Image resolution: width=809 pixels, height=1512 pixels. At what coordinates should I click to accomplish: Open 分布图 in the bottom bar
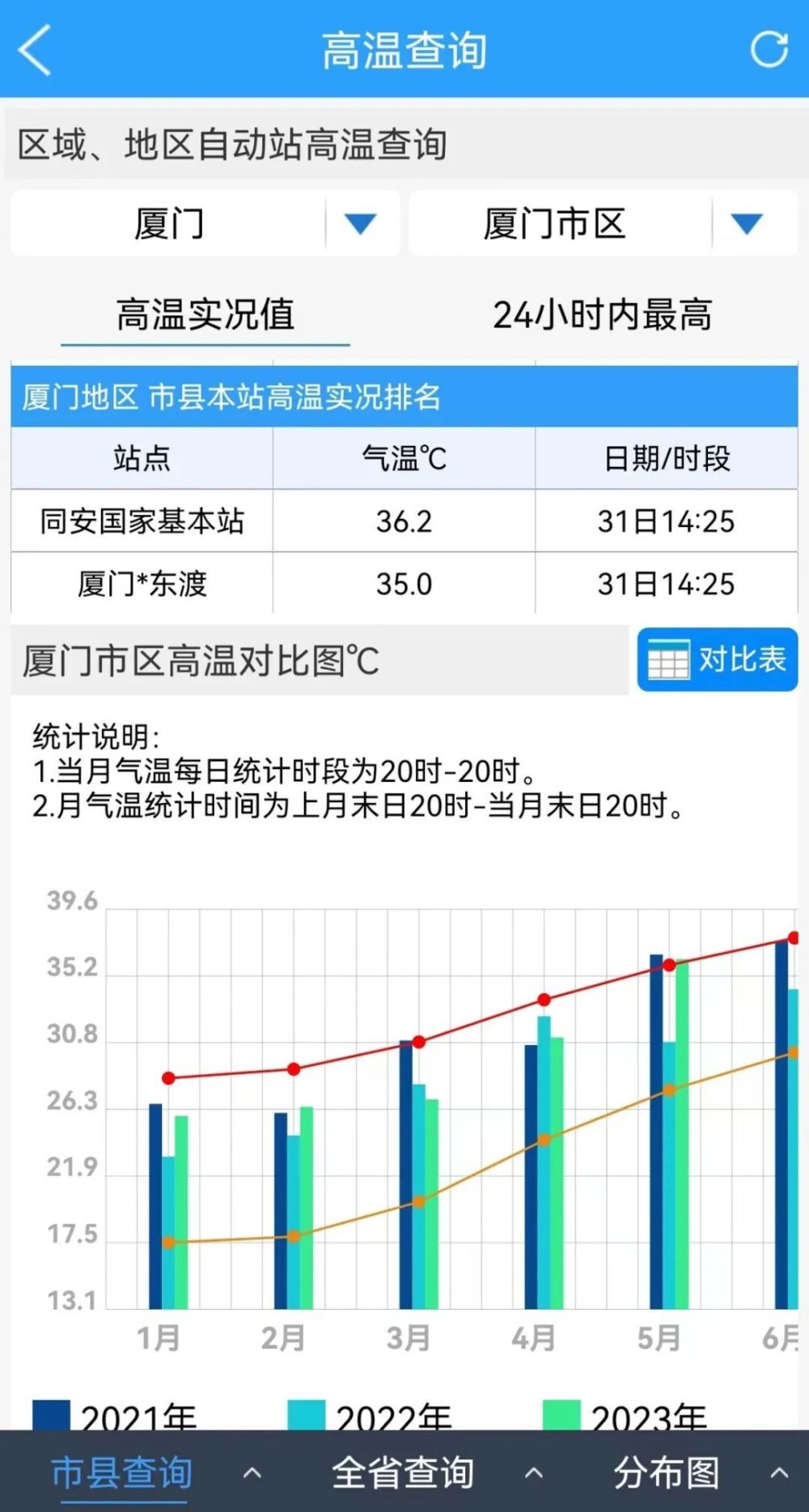click(x=667, y=1472)
